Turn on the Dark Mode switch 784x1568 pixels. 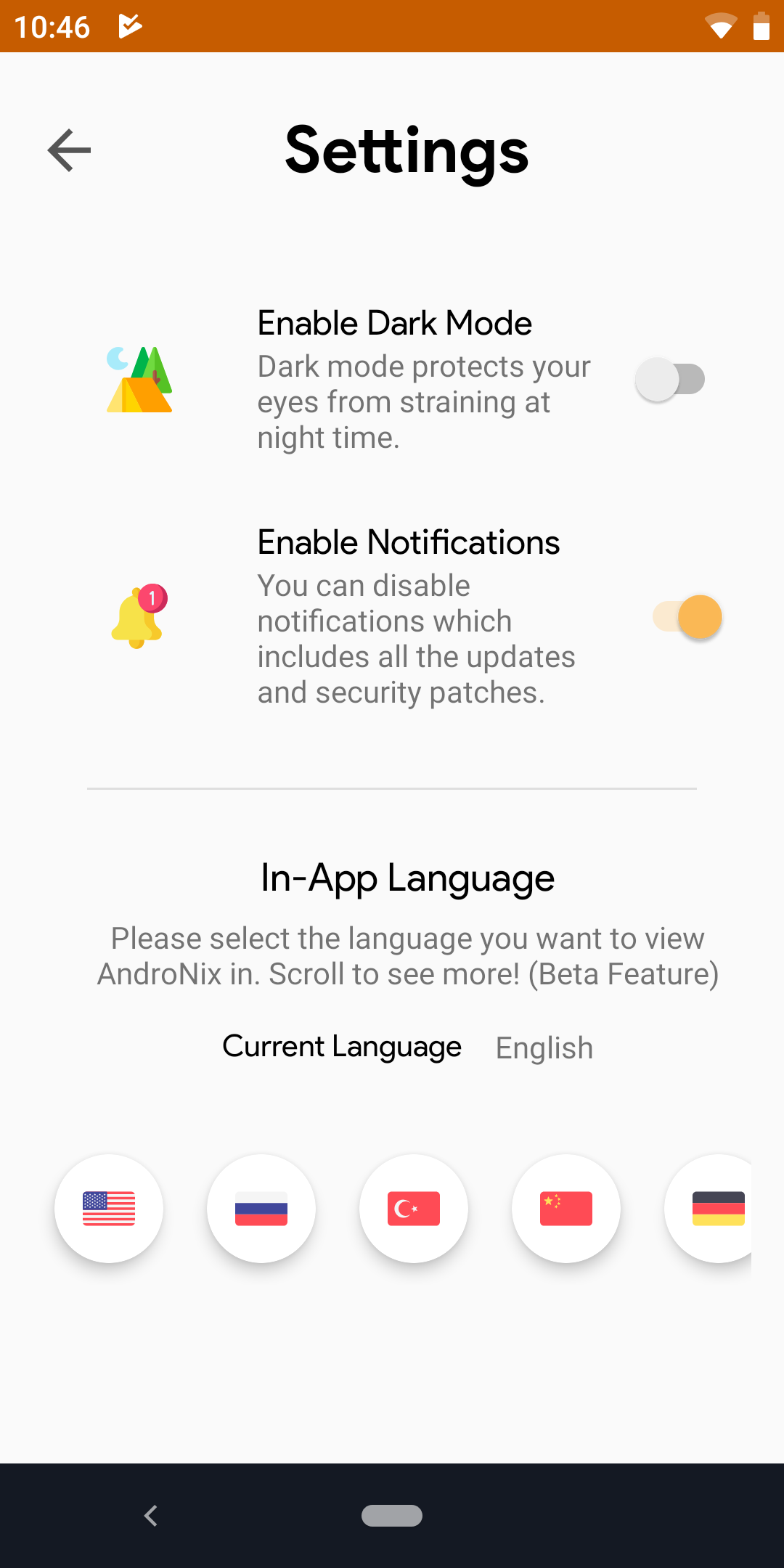click(670, 379)
